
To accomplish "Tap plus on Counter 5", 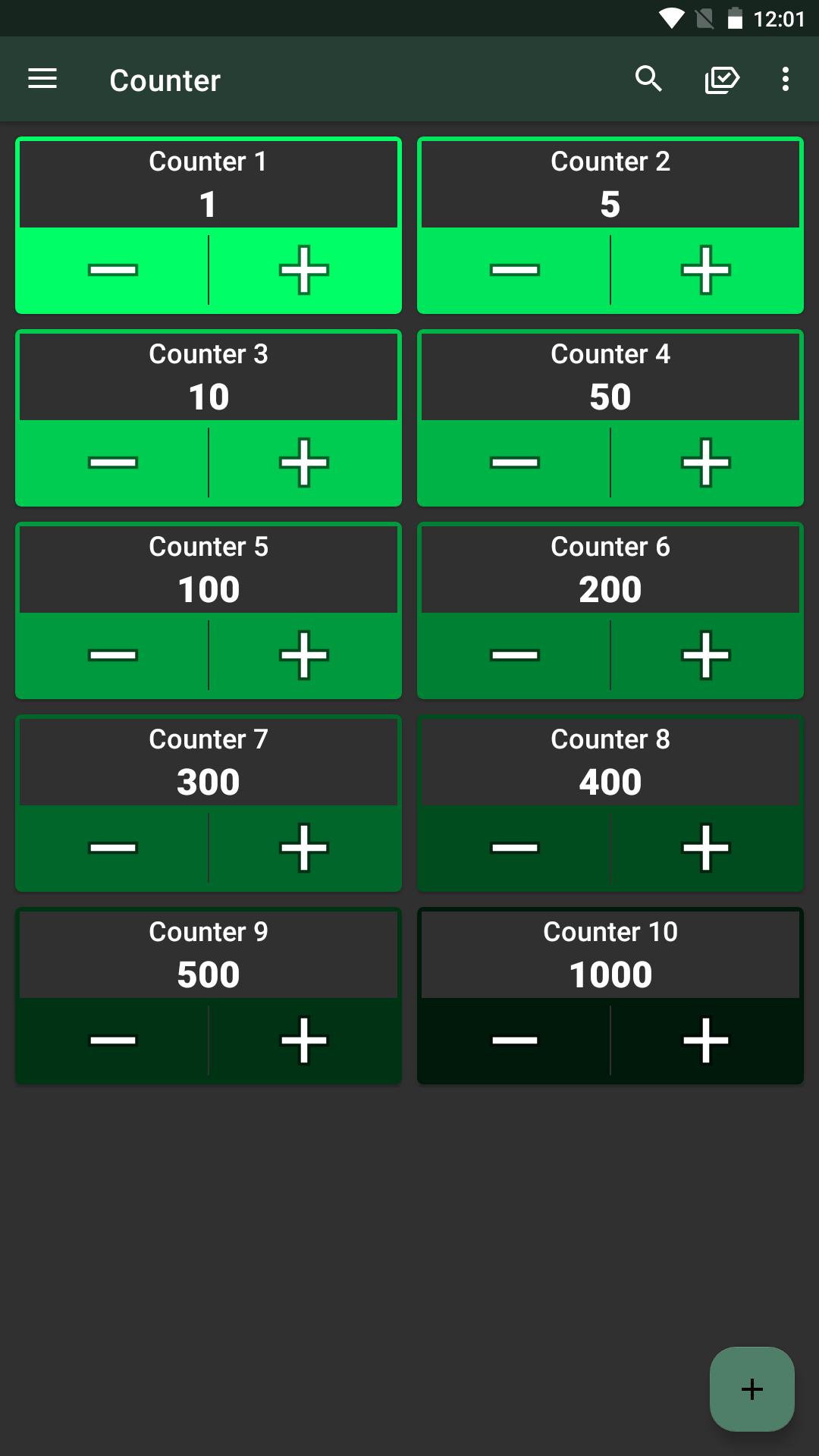I will point(304,655).
